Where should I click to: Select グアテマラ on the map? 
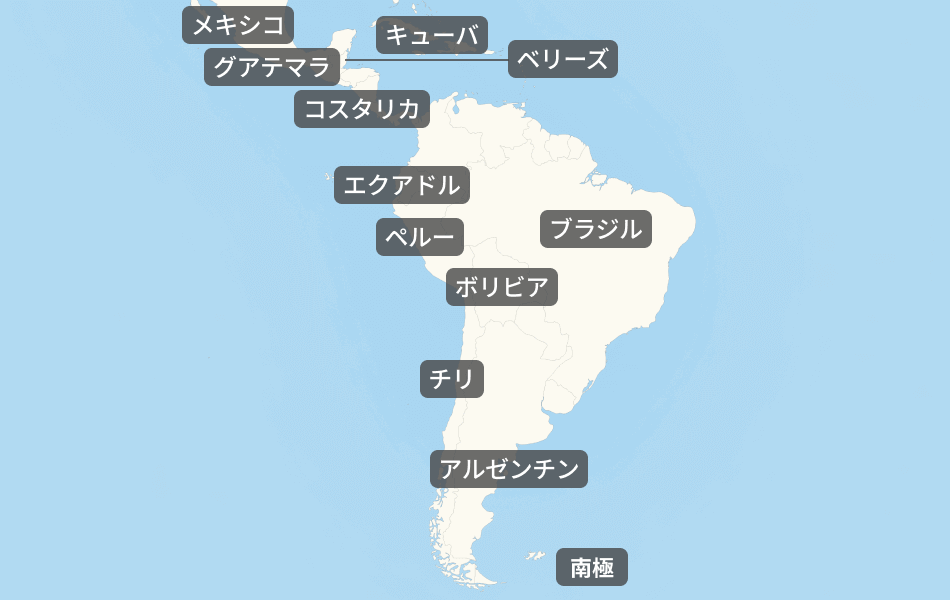pos(272,68)
